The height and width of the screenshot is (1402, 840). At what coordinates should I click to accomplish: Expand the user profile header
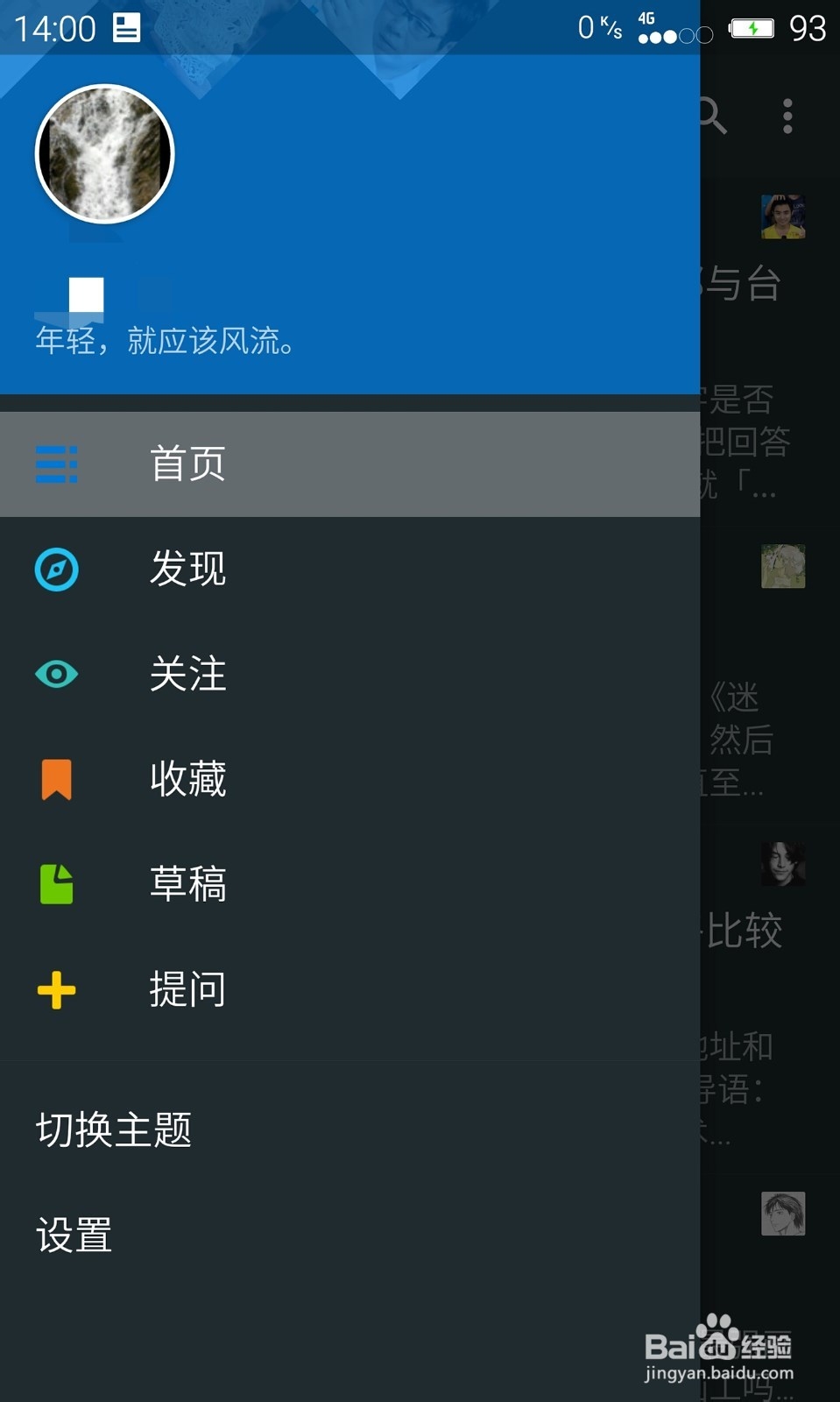[350, 219]
